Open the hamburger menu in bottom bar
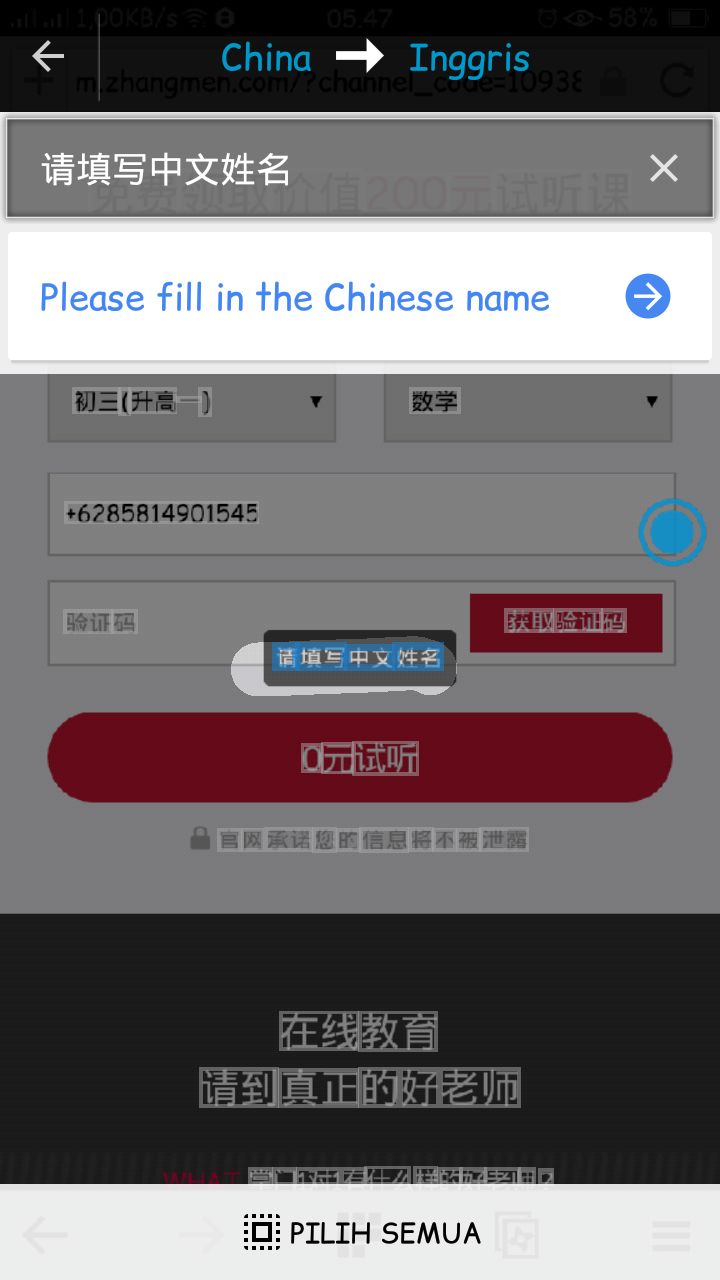 670,1232
